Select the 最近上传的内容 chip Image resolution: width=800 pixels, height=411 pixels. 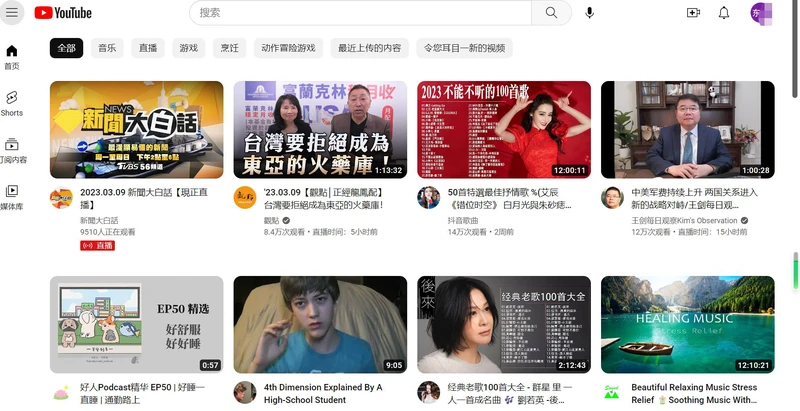[x=369, y=48]
